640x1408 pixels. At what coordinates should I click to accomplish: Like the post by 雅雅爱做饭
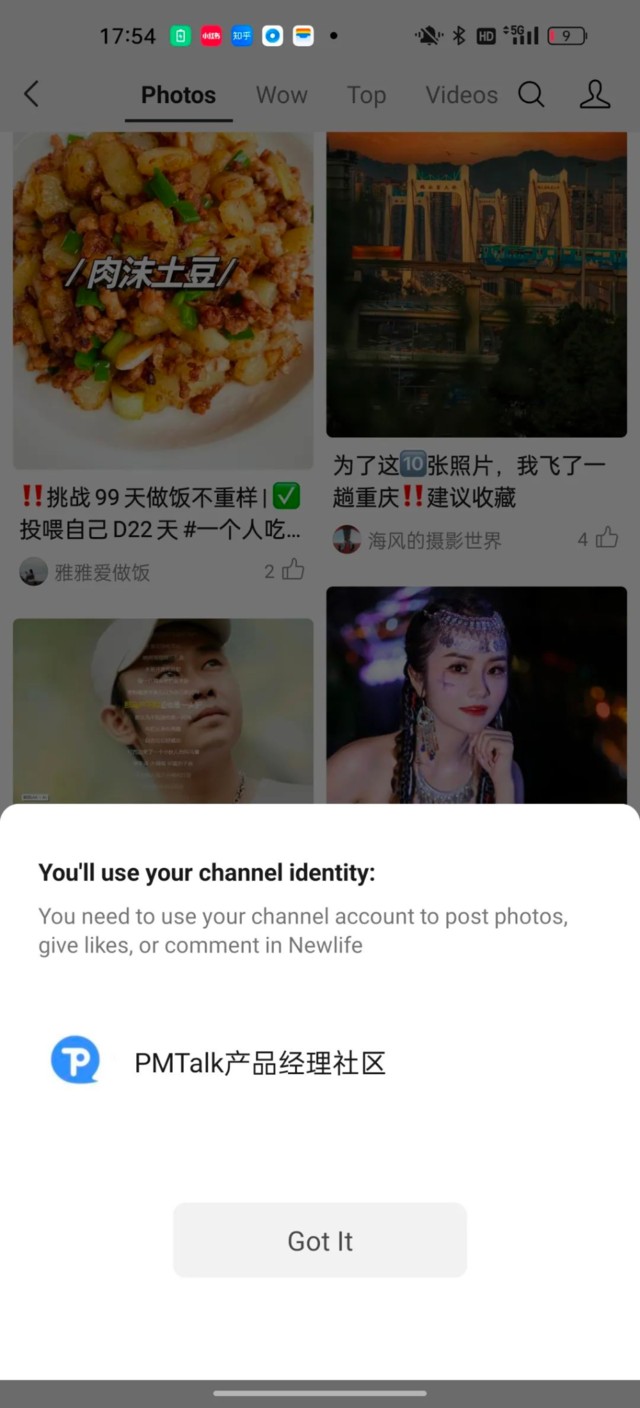[x=293, y=570]
